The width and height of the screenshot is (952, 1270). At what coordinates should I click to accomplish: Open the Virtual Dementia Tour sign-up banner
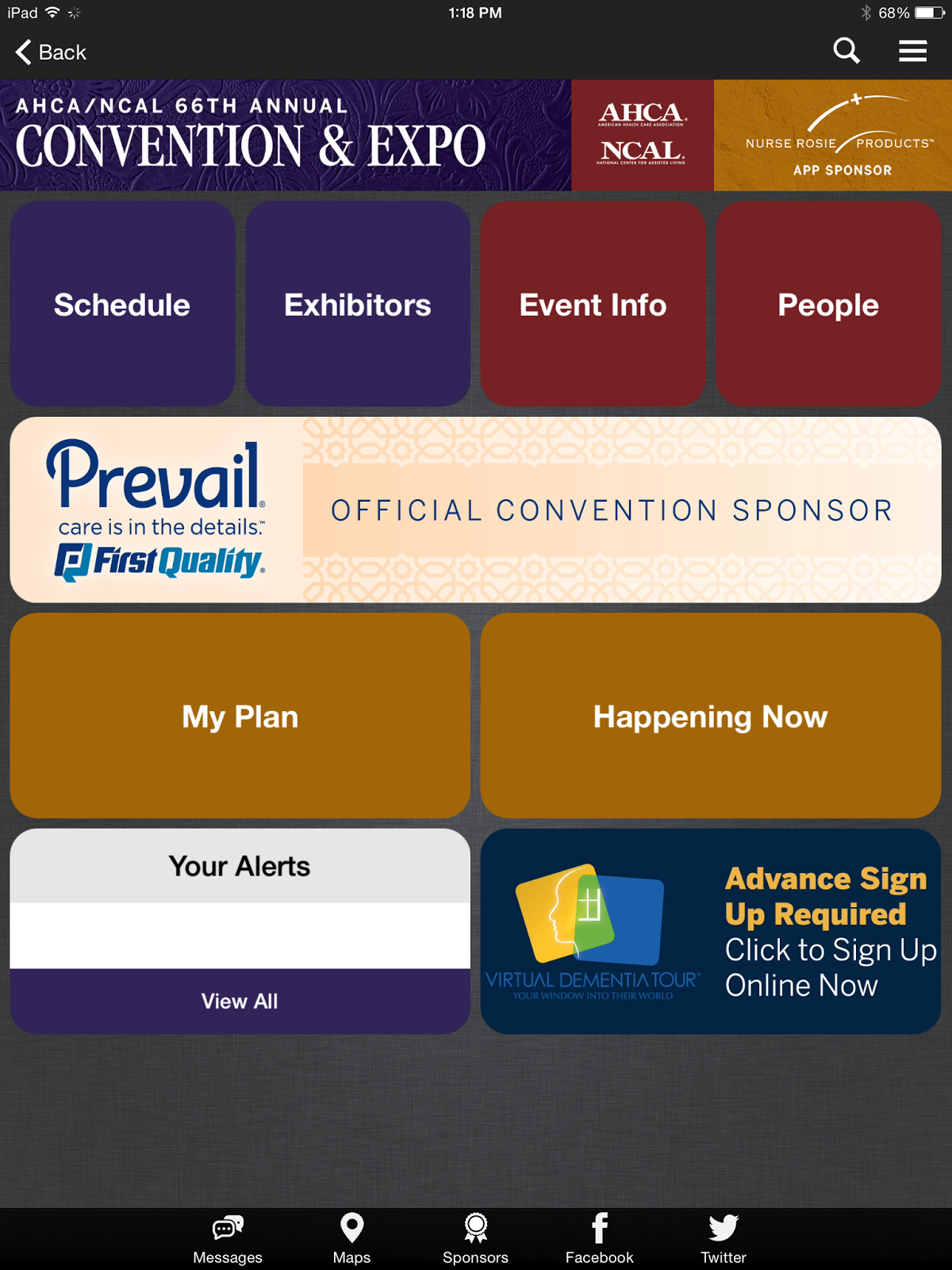pos(710,931)
